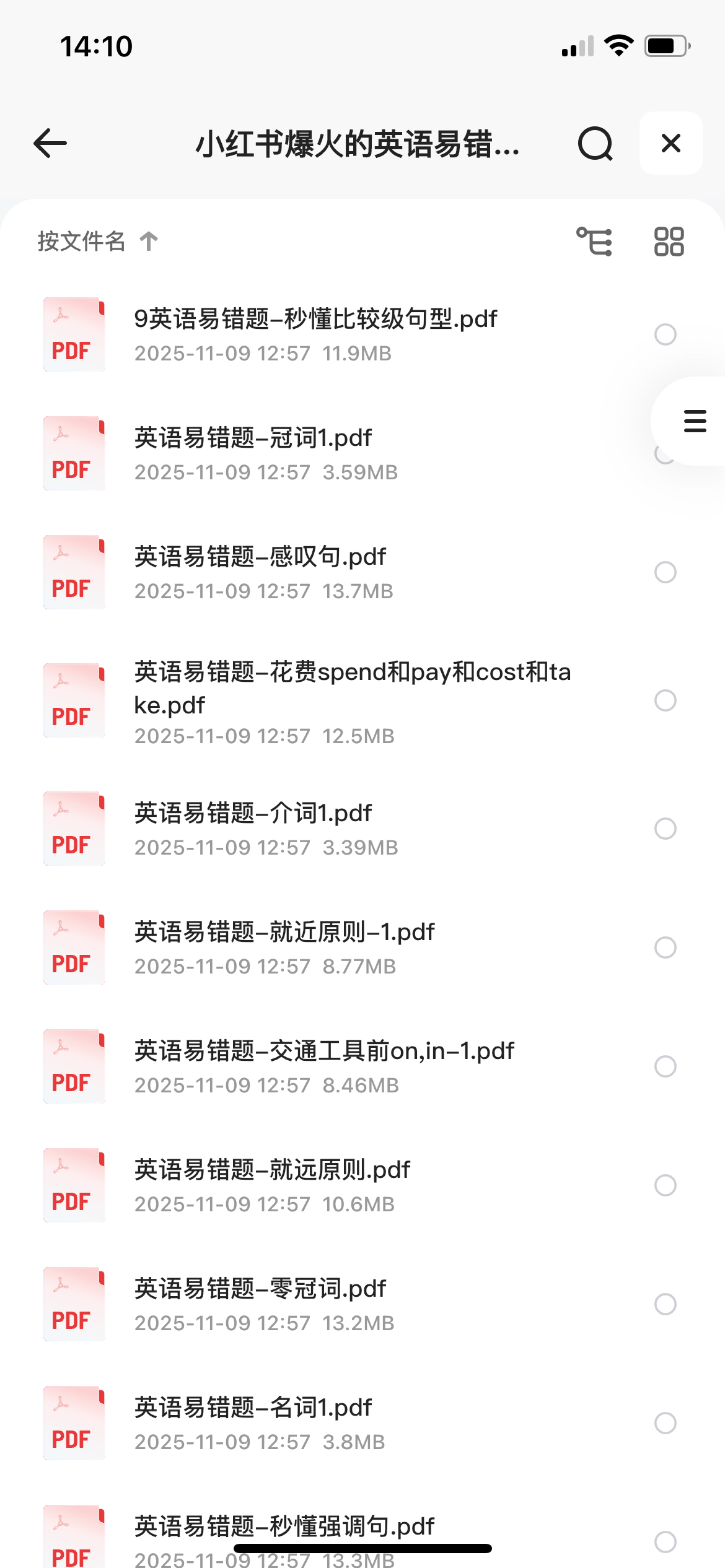Viewport: 725px width, 1568px height.
Task: Go back using the arrow icon
Action: 50,144
